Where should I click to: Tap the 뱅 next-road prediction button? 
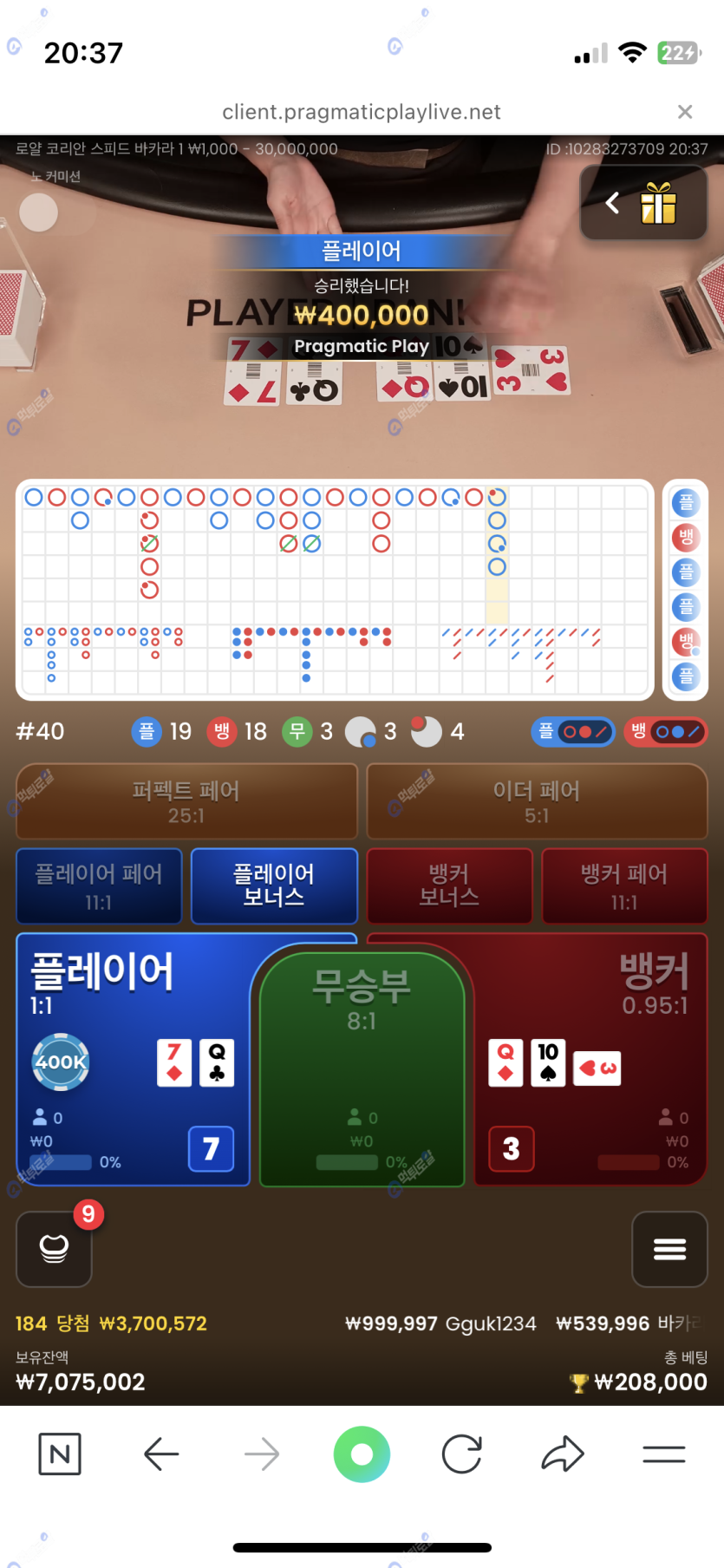pyautogui.click(x=666, y=732)
